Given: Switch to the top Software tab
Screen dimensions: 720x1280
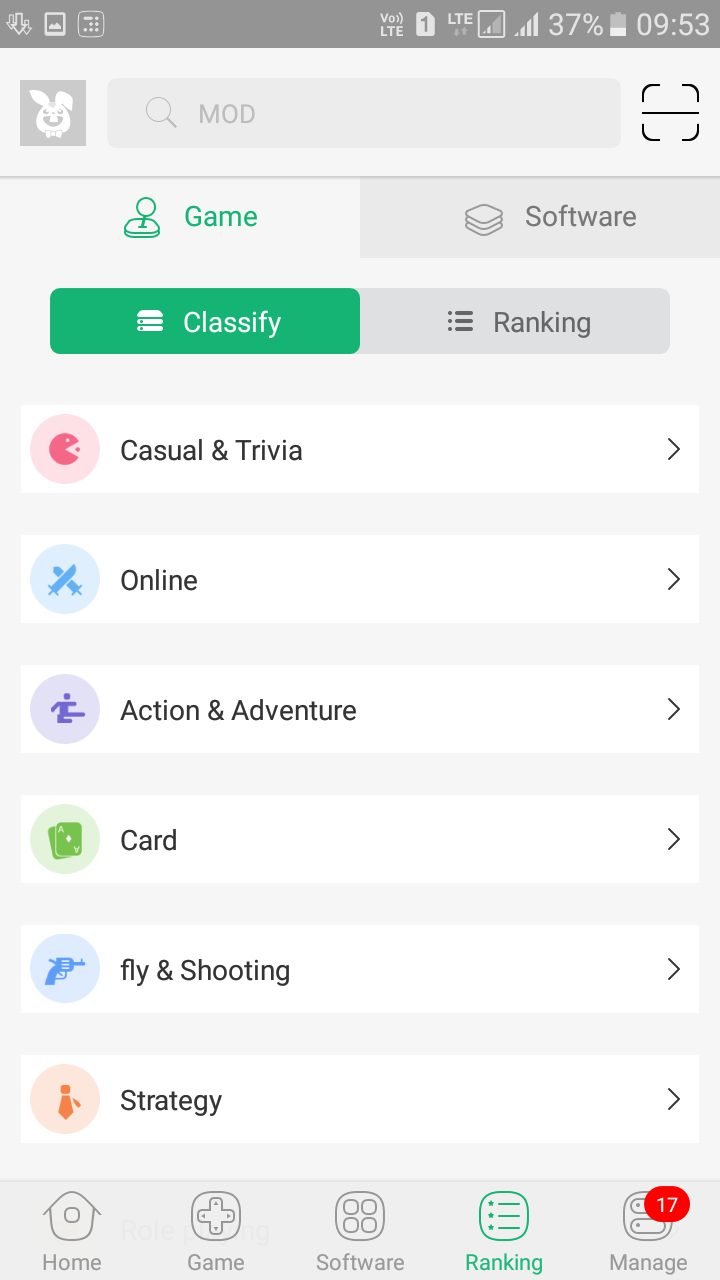Looking at the screenshot, I should point(540,217).
